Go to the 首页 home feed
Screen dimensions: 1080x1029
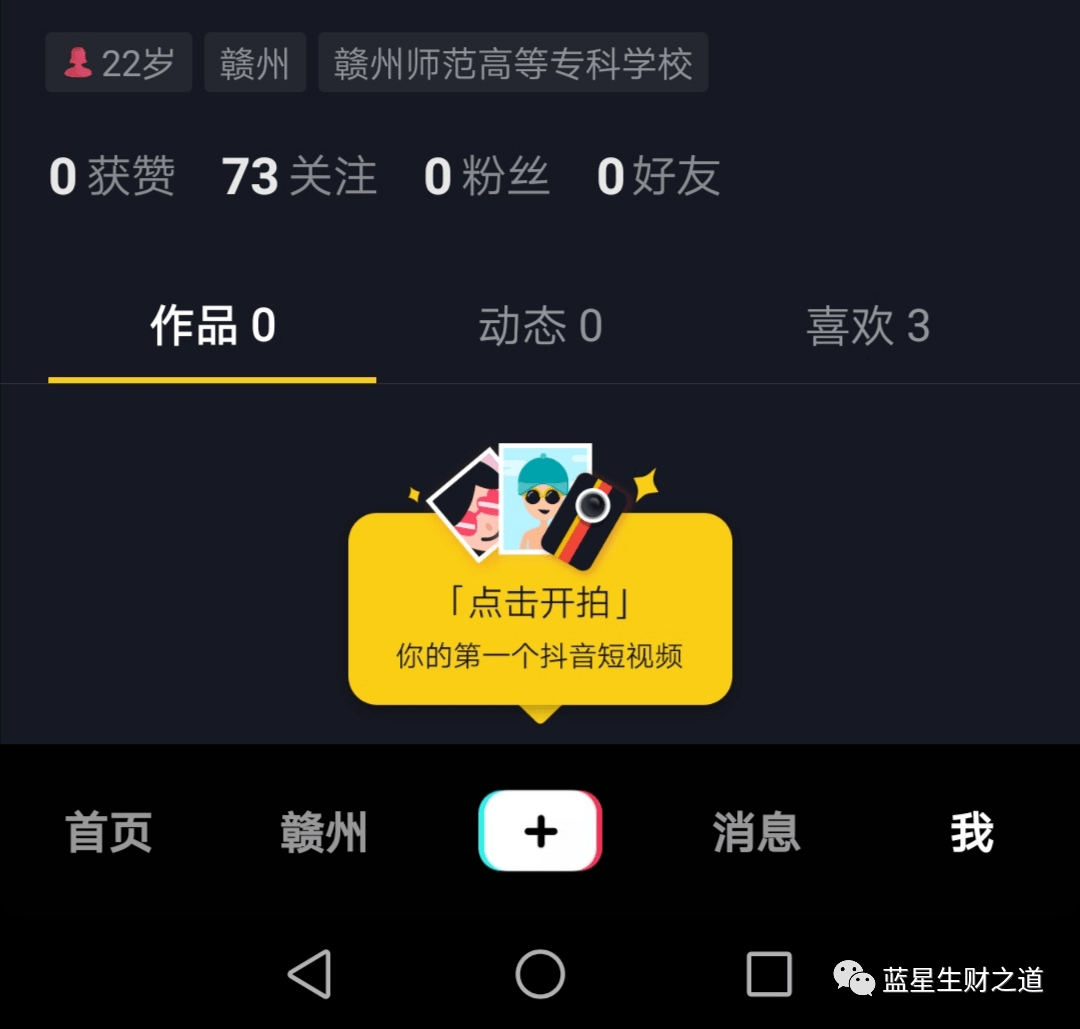point(109,832)
